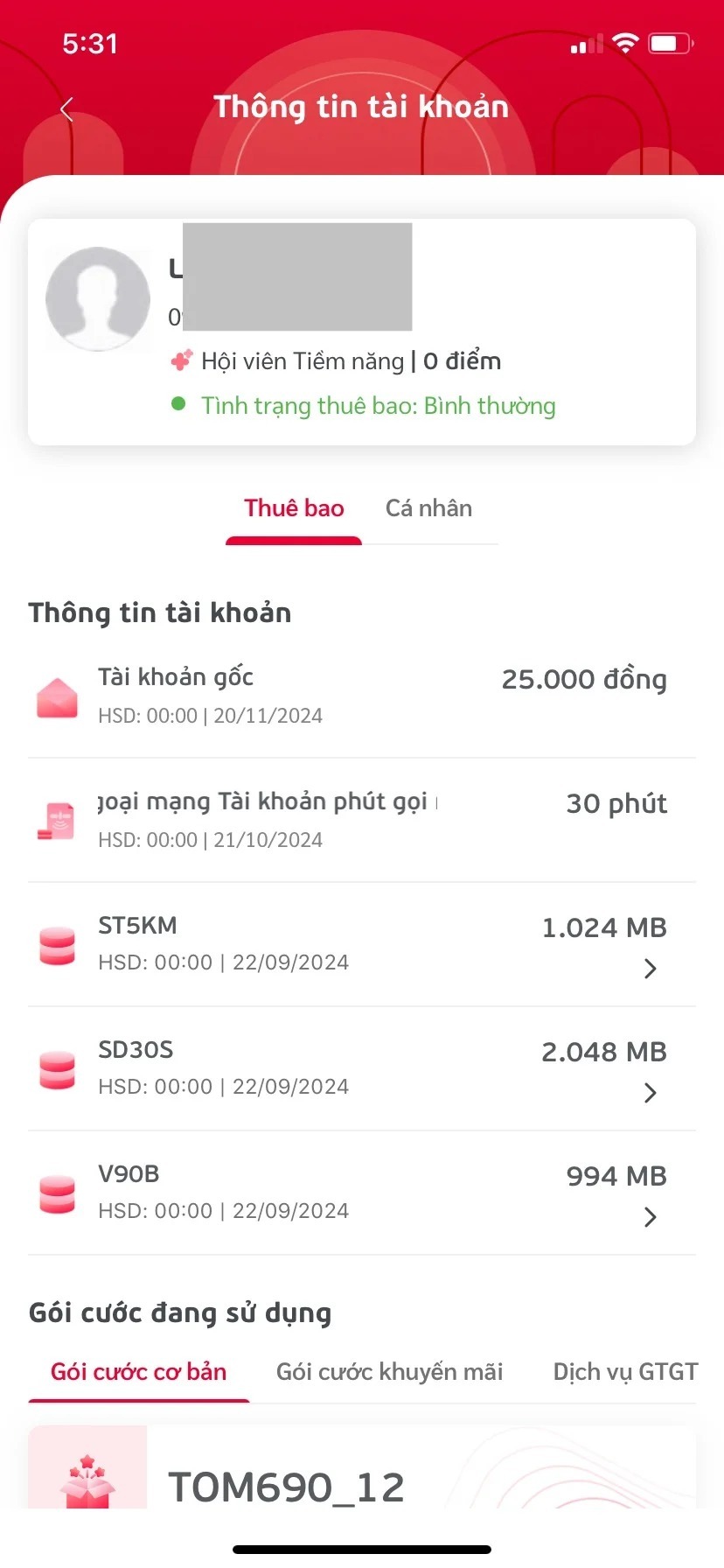Open the Dịch vụ GTGT tab
Viewport: 724px width, 1568px height.
pyautogui.click(x=623, y=1371)
